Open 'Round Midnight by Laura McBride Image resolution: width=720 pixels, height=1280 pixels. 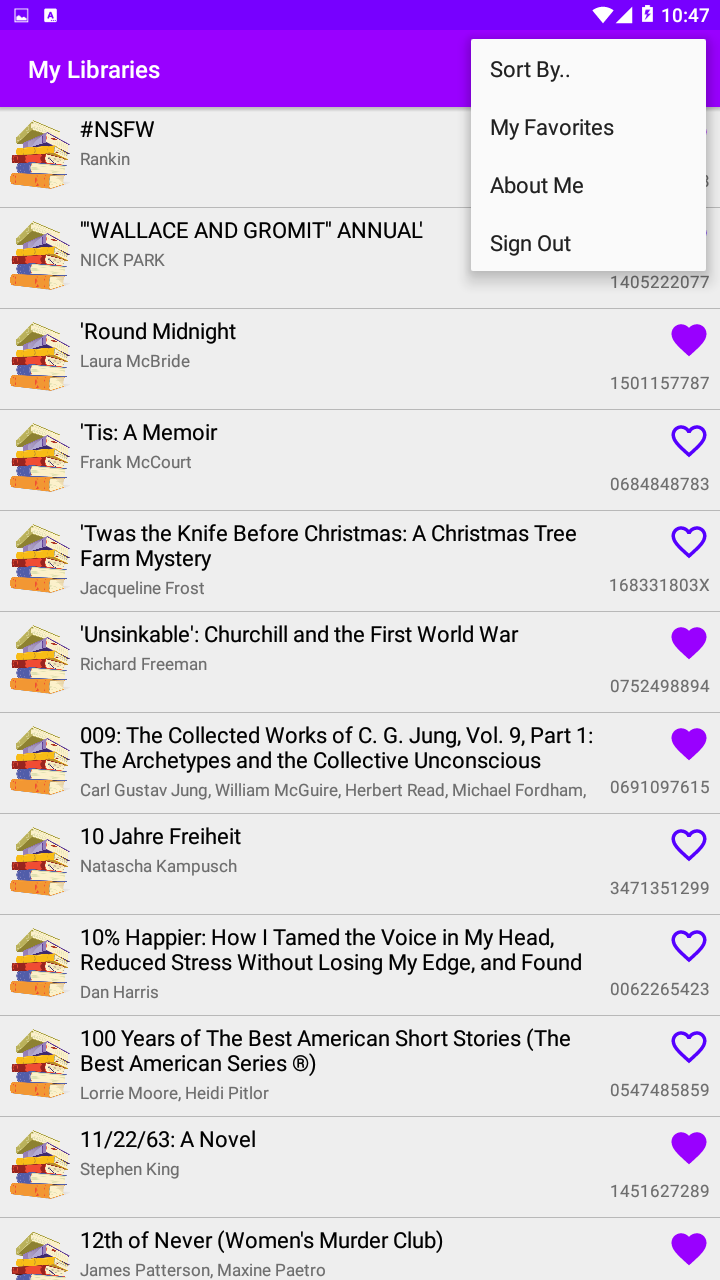300,345
